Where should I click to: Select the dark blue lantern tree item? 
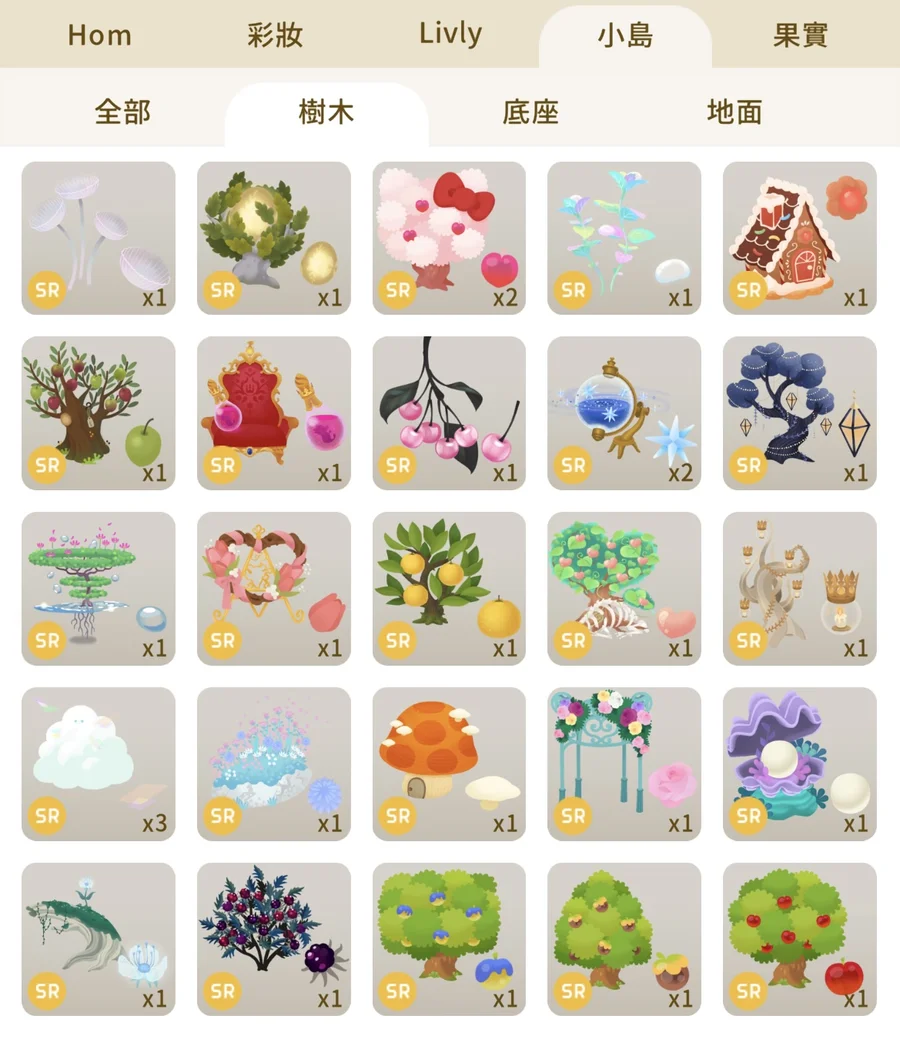click(x=799, y=413)
